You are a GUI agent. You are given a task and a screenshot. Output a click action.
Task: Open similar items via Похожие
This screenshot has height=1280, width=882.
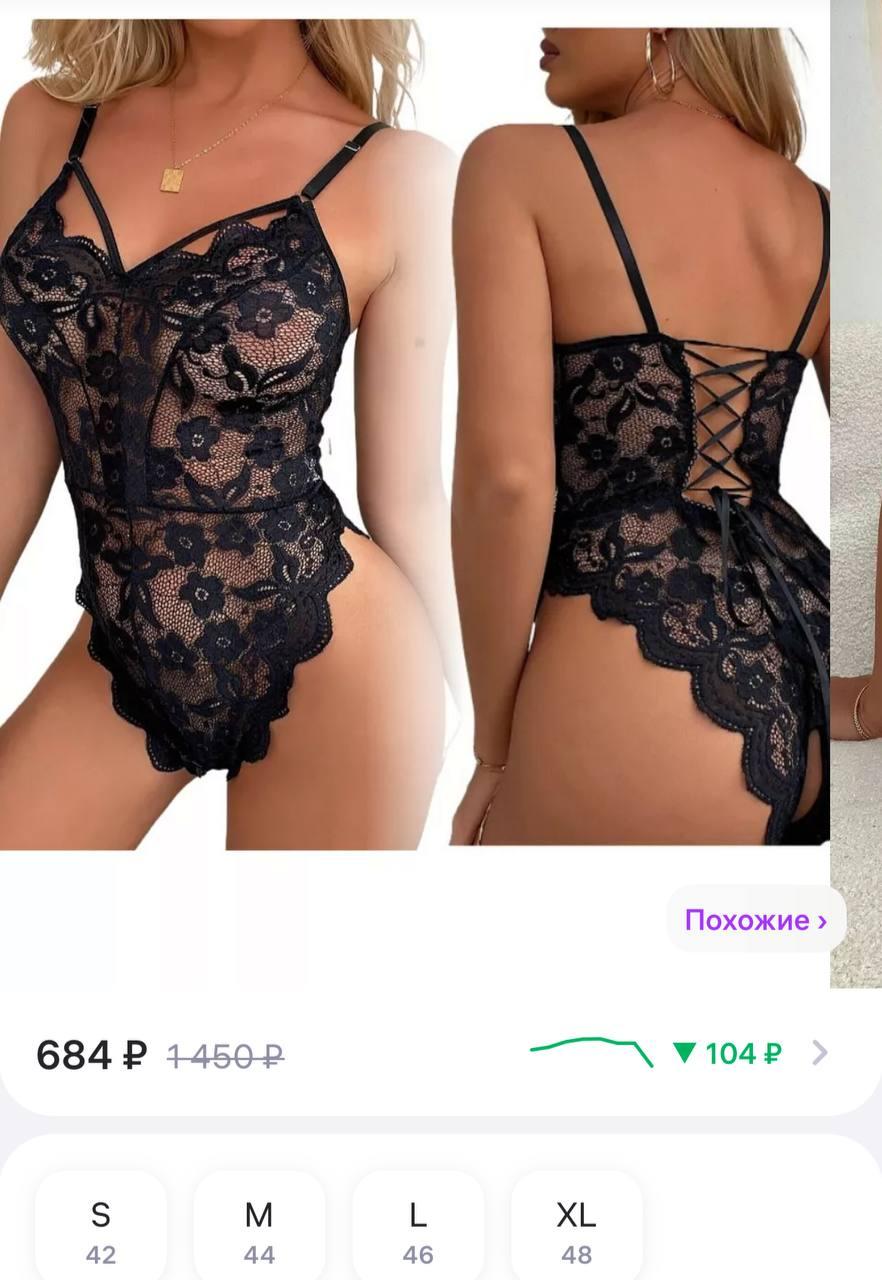pos(755,920)
